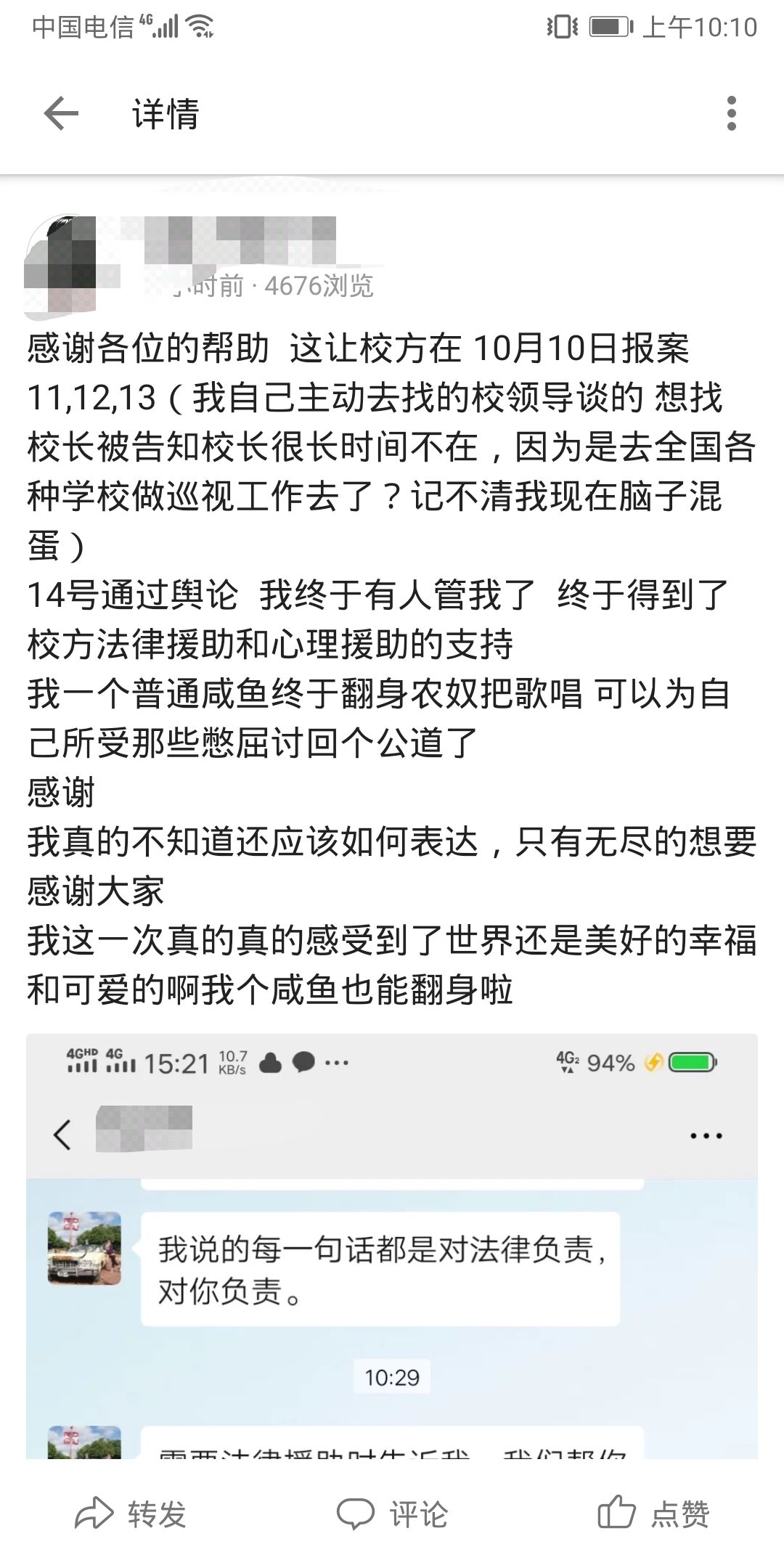Image resolution: width=784 pixels, height=1568 pixels.
Task: Tap 转发 to repost this post
Action: point(131,1514)
